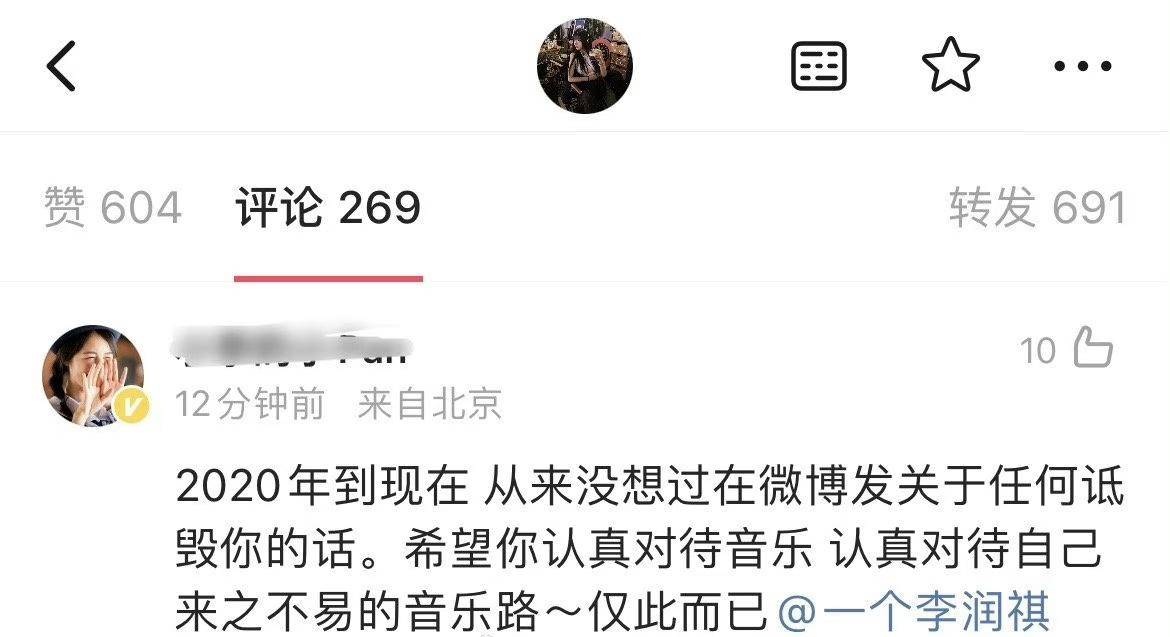
Task: Switch to the 转发 691 tab
Action: click(1037, 208)
